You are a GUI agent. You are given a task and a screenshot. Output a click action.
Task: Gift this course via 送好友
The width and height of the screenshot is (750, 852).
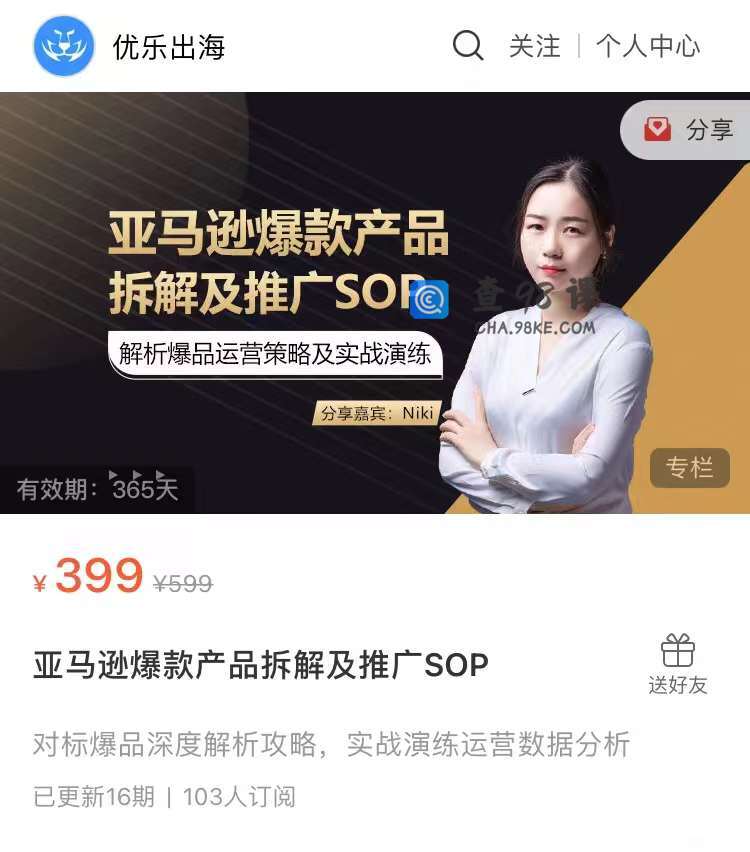click(677, 665)
